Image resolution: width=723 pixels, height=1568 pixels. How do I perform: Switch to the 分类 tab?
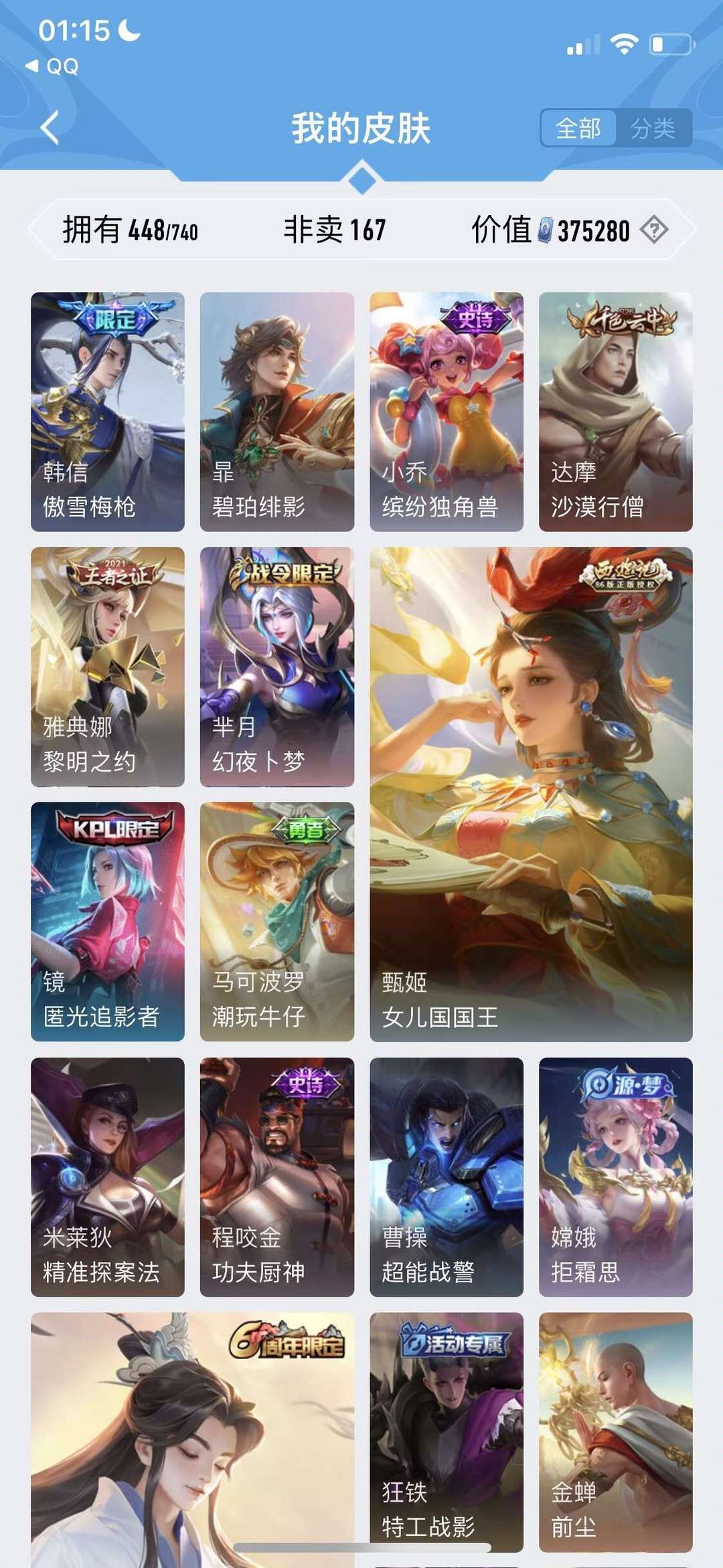pyautogui.click(x=652, y=128)
